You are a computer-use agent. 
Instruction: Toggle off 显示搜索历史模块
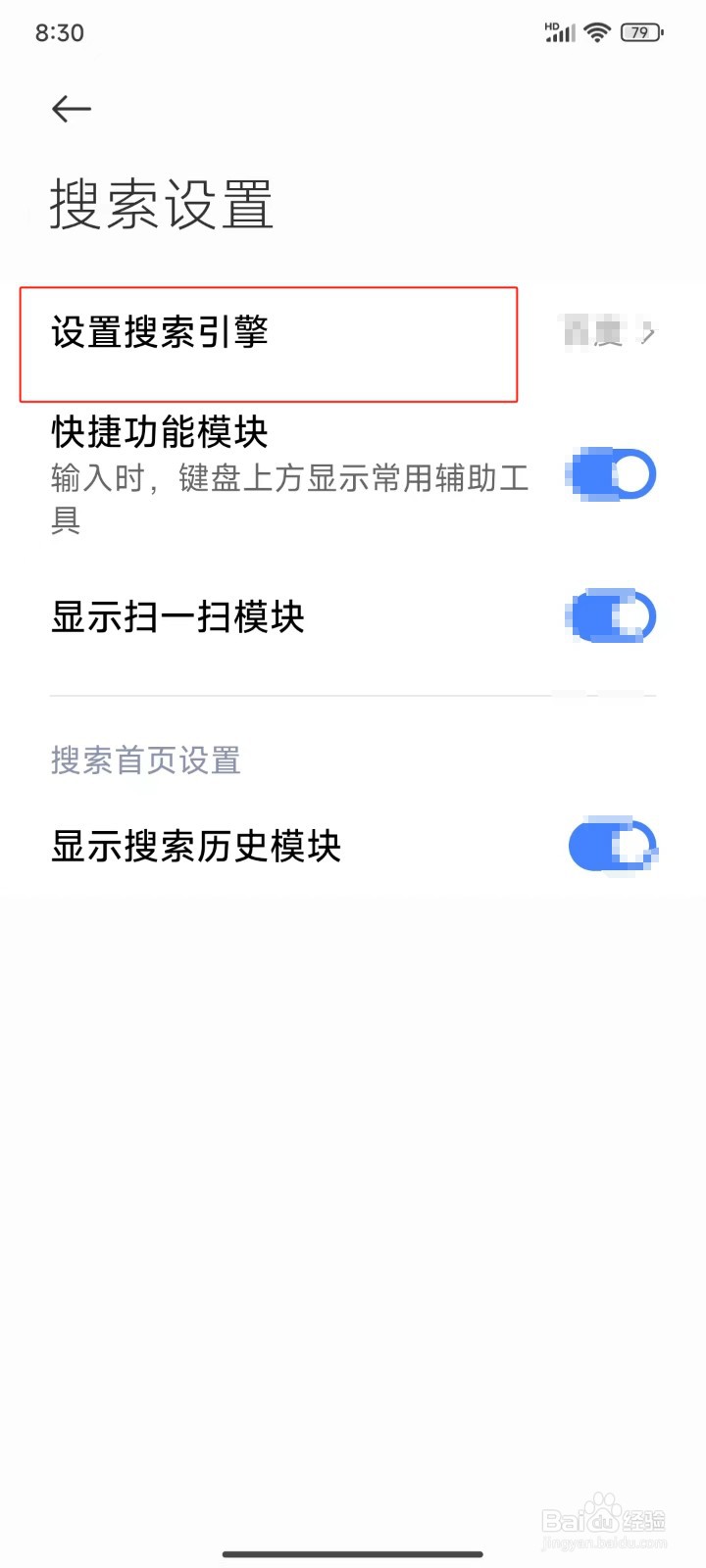(x=612, y=845)
